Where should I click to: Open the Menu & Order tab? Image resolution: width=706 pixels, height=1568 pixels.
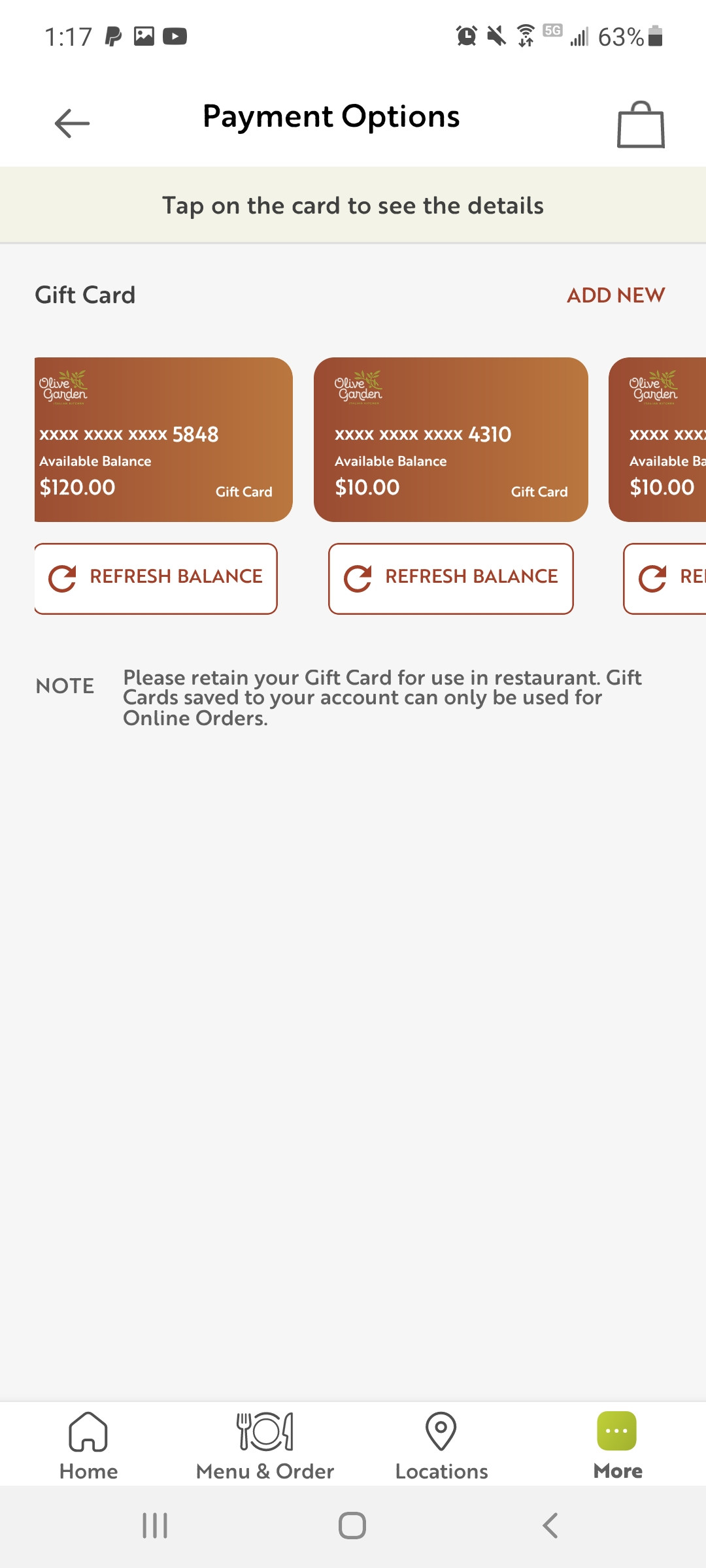(265, 1445)
